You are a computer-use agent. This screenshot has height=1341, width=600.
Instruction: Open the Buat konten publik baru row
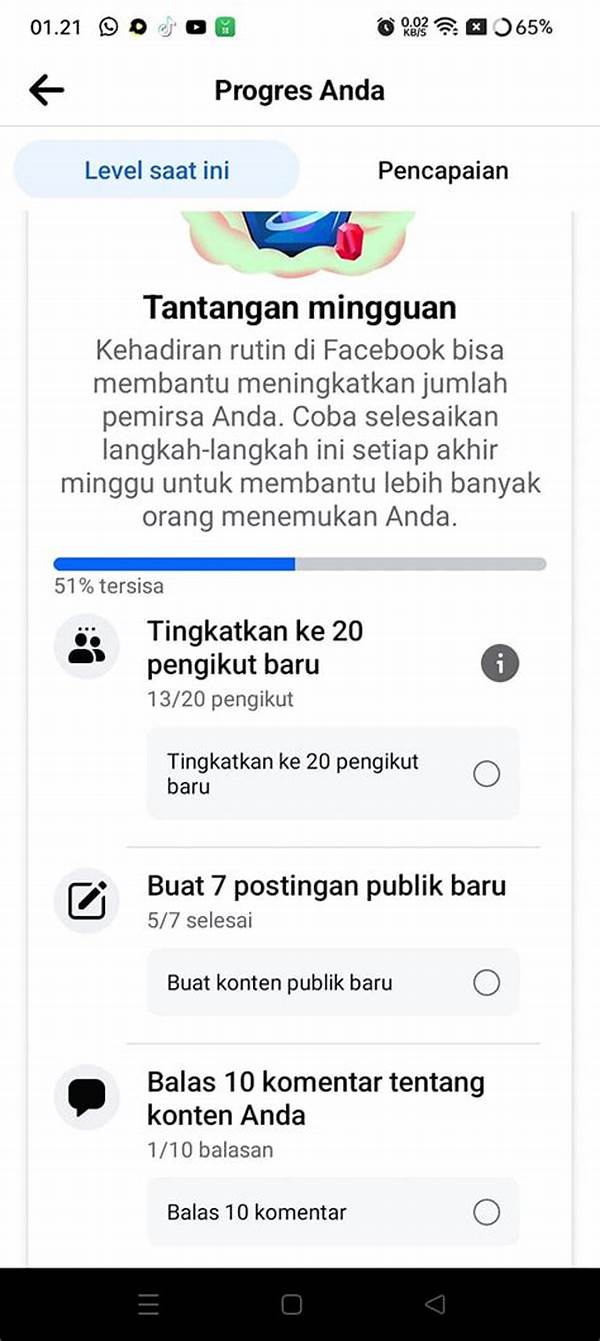coord(333,983)
